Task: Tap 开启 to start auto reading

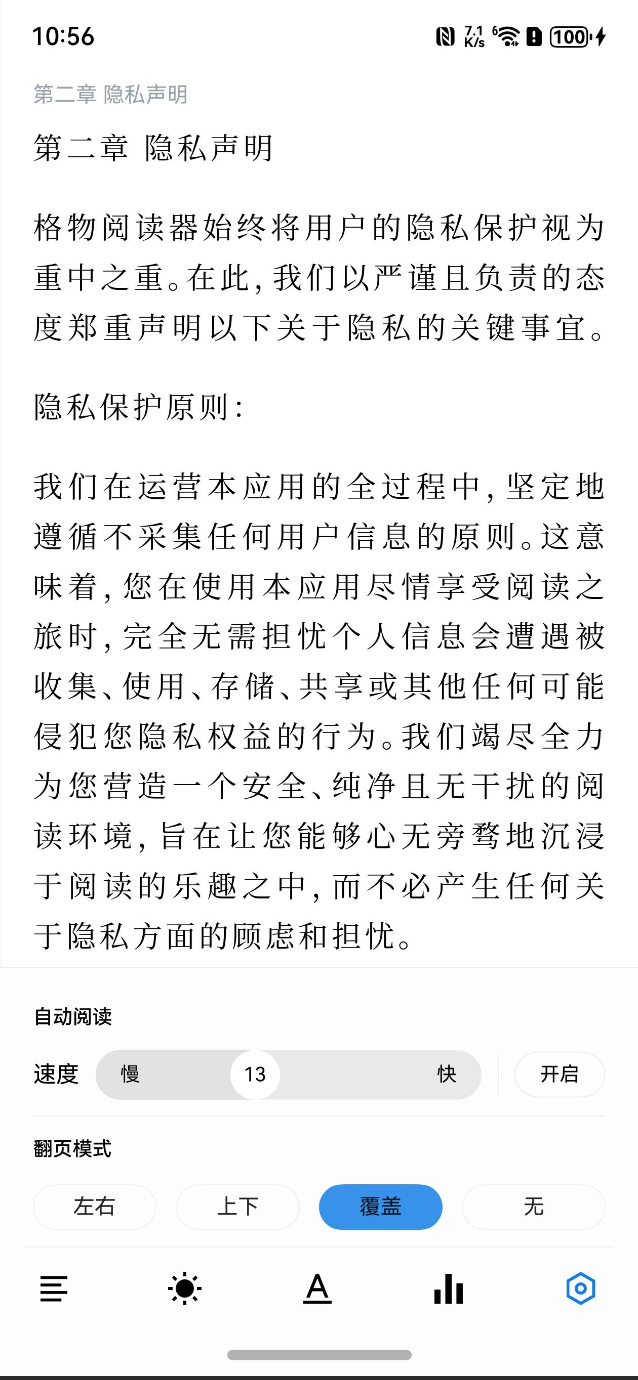Action: [x=559, y=1075]
